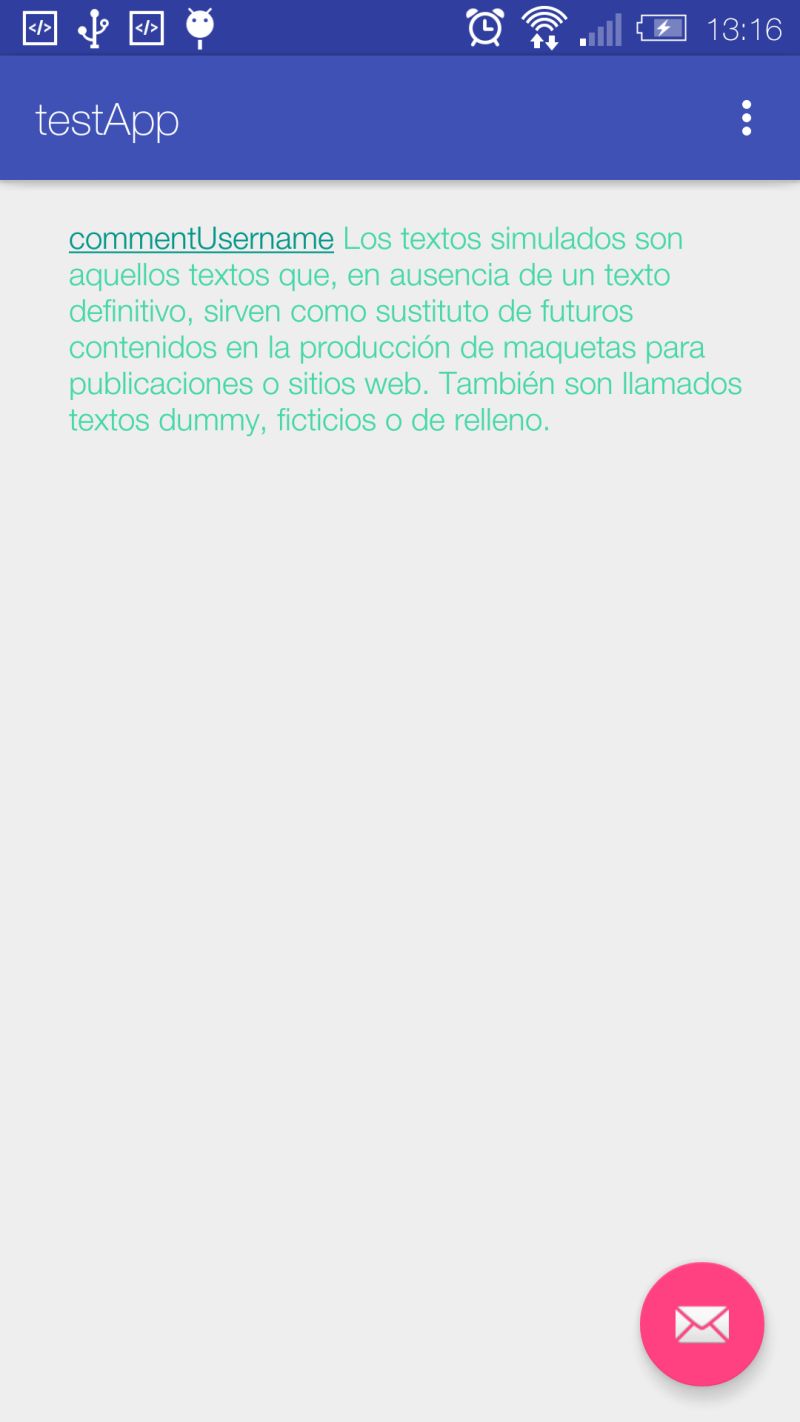This screenshot has width=800, height=1422.
Task: Tap the charging battery icon
Action: pos(662,28)
